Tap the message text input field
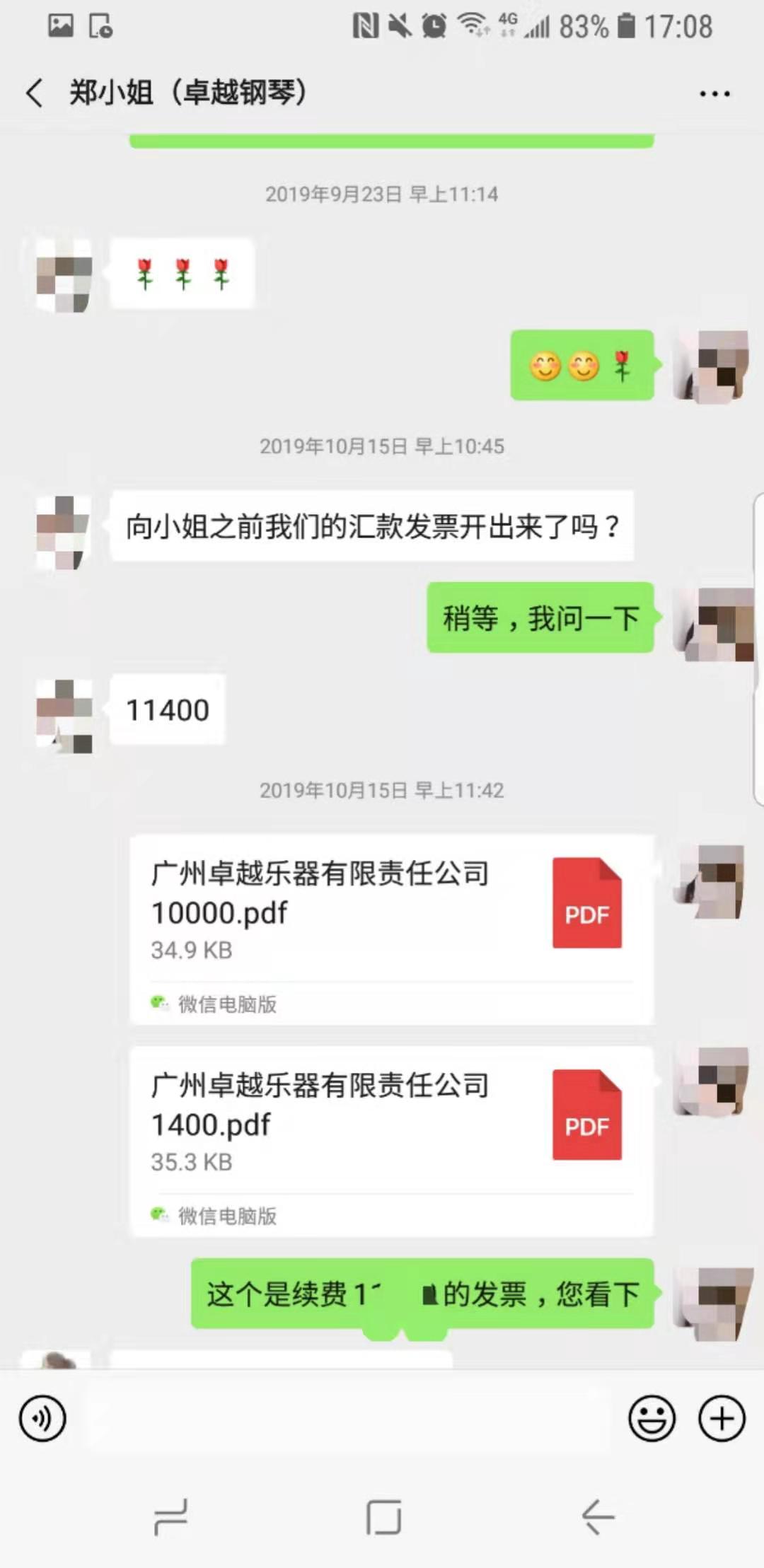Screen dimensions: 764x1568 [x=347, y=1418]
